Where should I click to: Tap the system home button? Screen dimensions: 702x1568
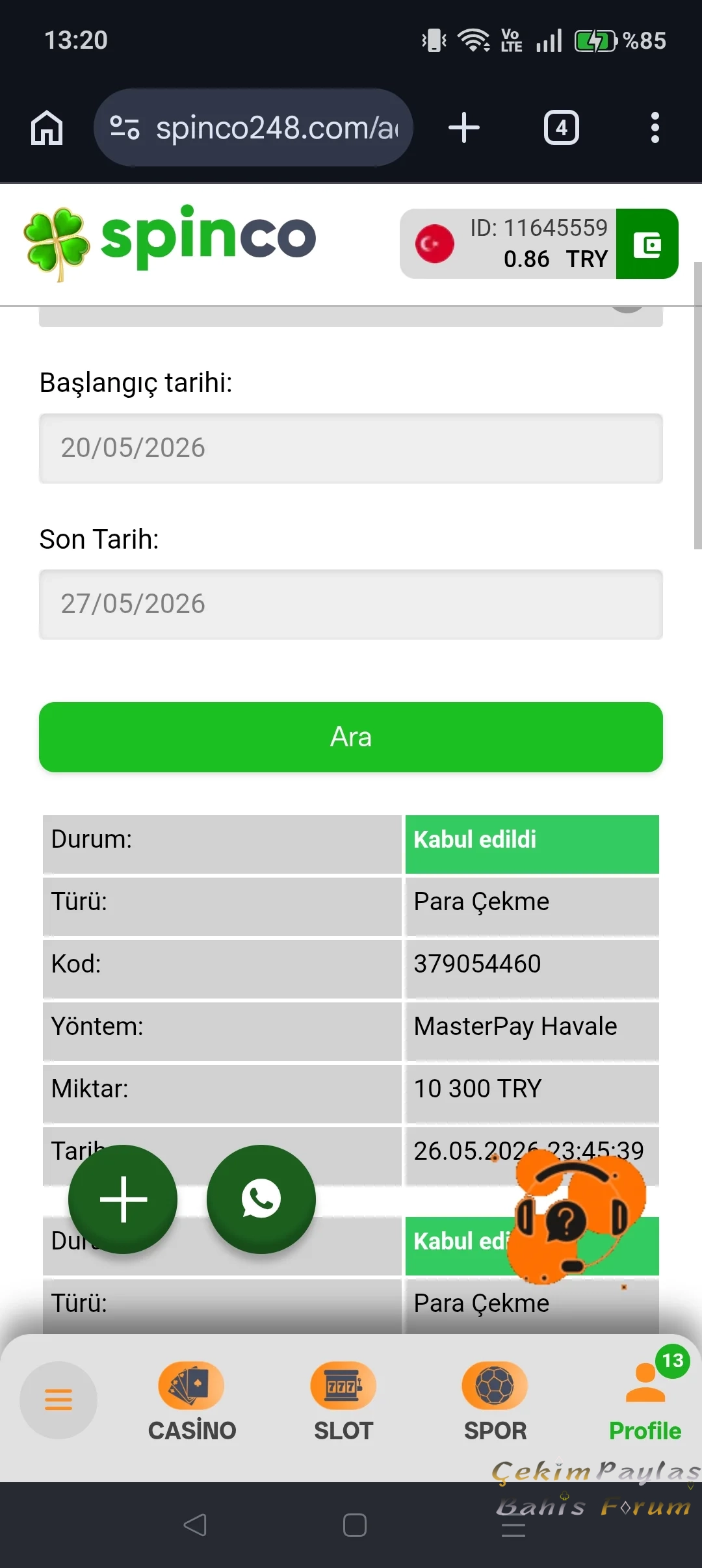pos(355,1524)
